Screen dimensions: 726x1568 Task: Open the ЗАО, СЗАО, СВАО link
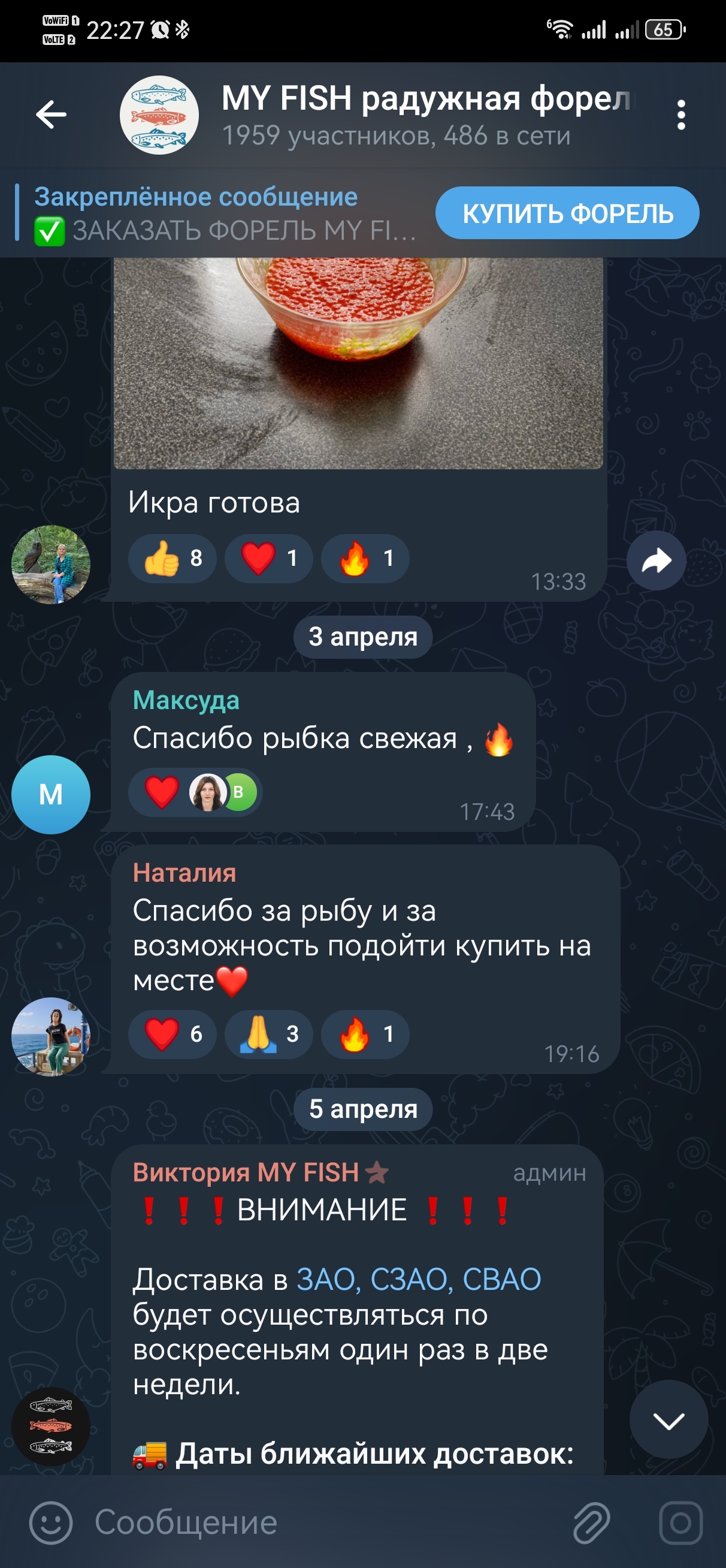tap(419, 1279)
